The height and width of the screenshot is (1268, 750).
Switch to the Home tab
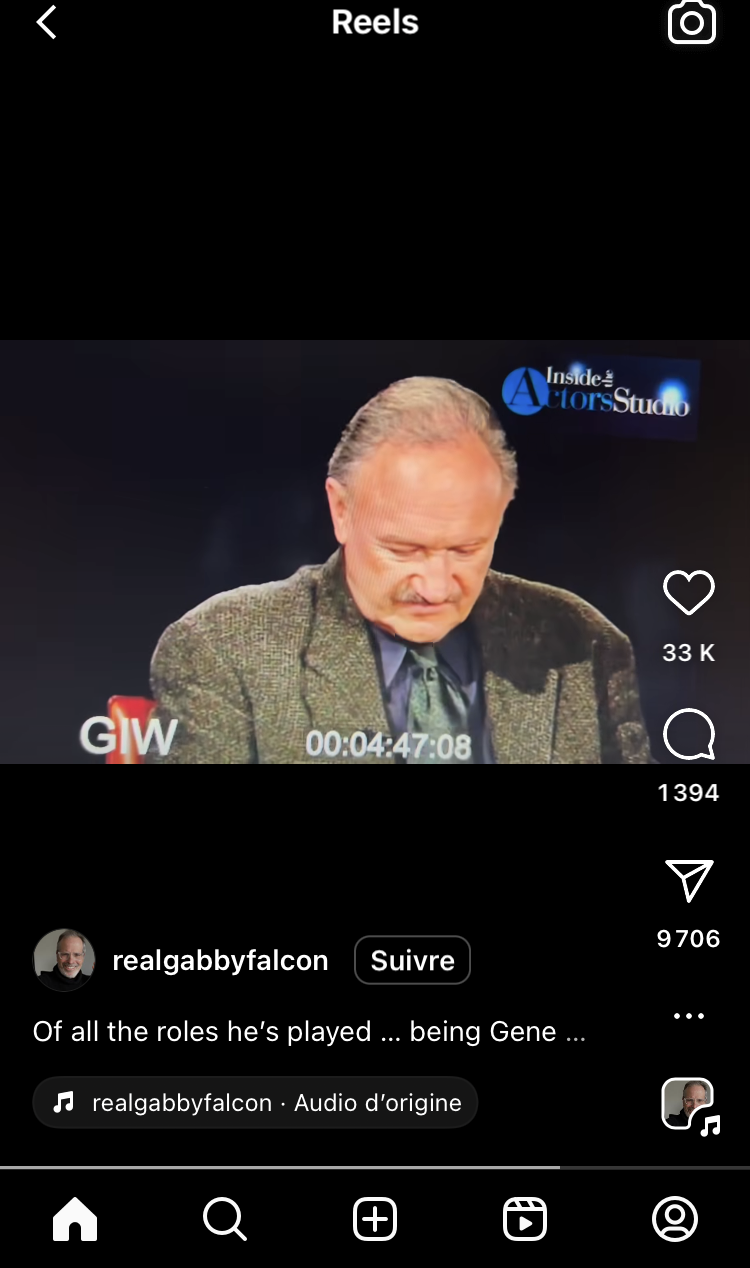75,1219
